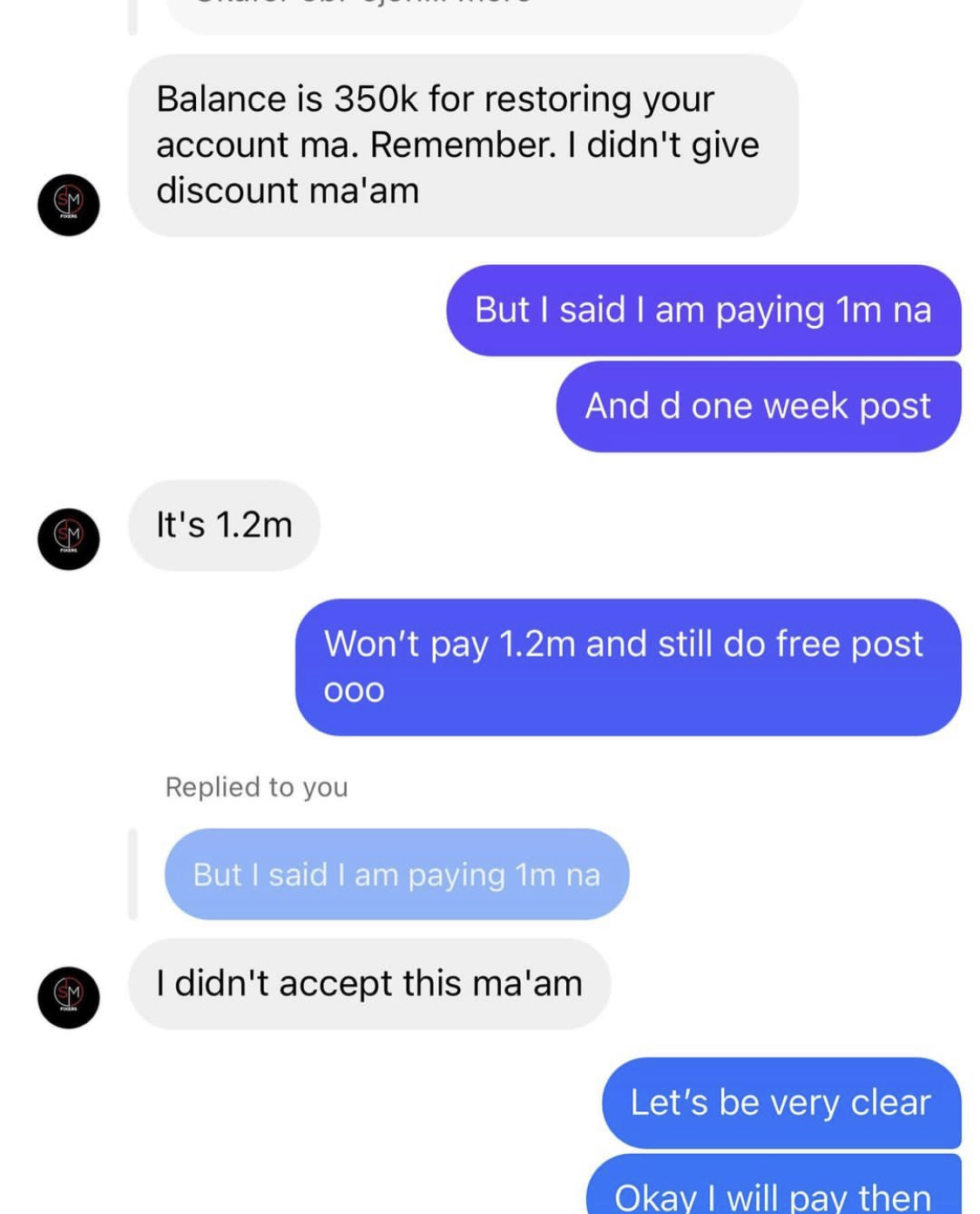Image resolution: width=980 pixels, height=1214 pixels.
Task: Open profile avatar beside "I didn't accept this"
Action: (x=69, y=997)
